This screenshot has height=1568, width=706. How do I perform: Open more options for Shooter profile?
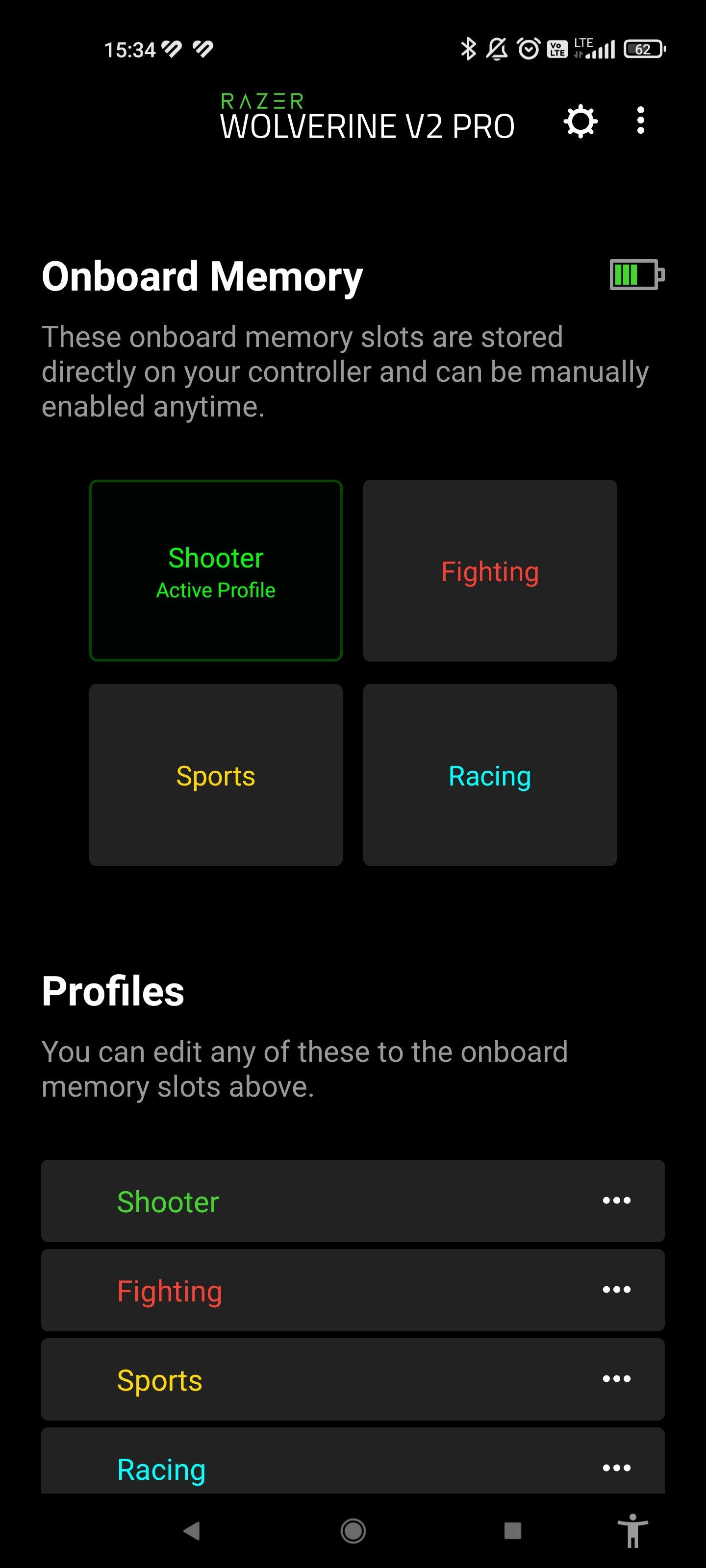(616, 1200)
